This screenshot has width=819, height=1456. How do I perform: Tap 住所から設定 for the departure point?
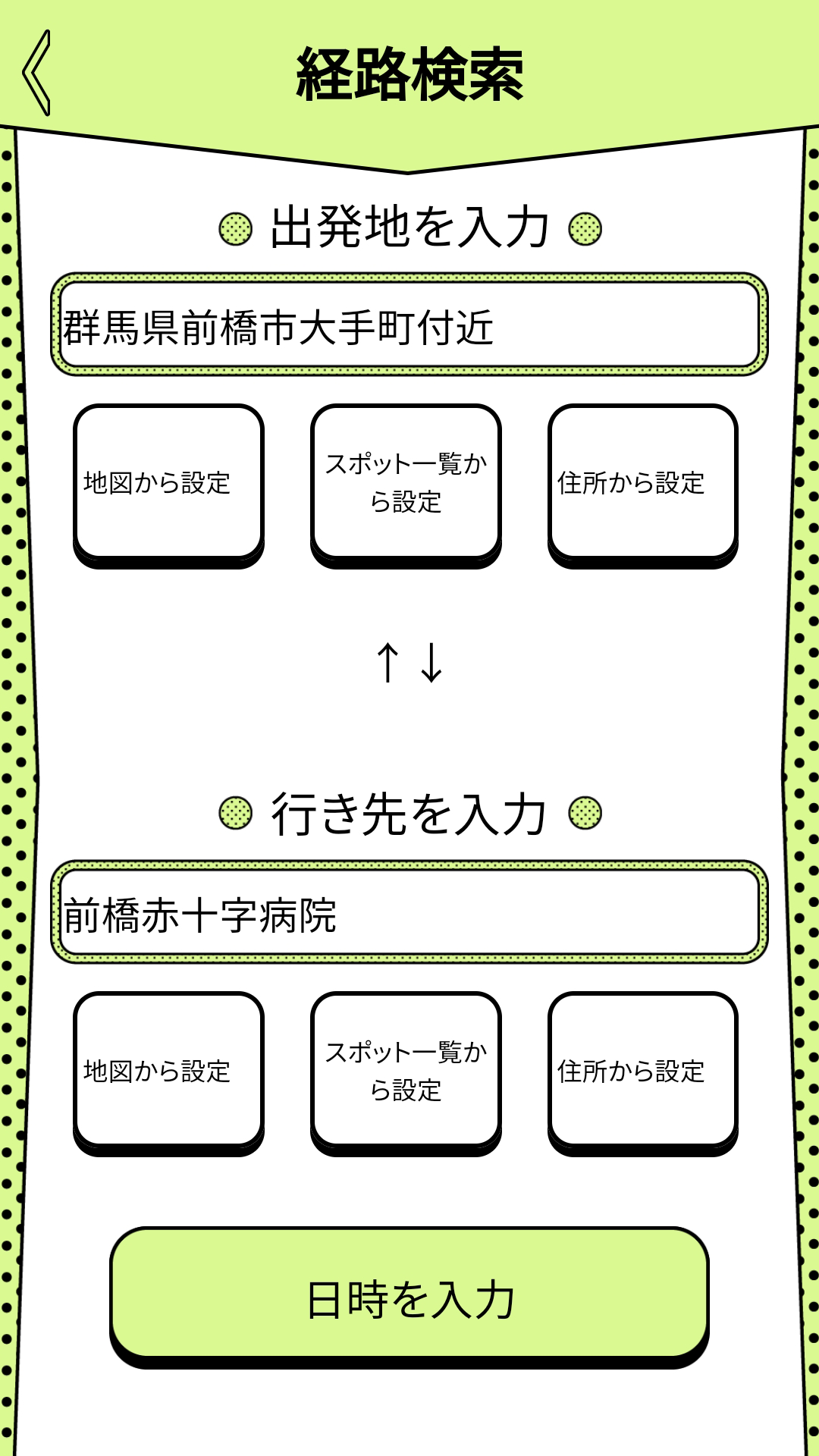pos(643,484)
